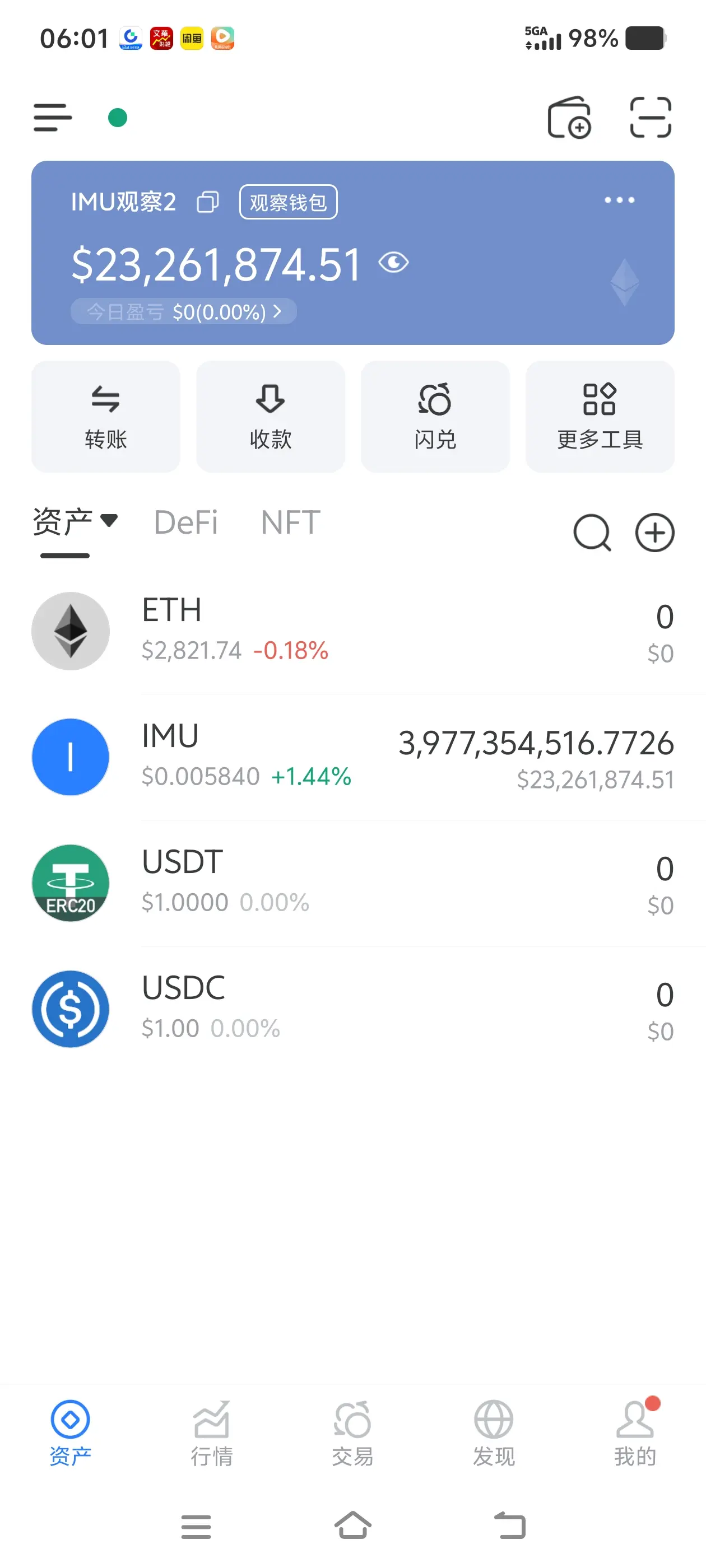Open 更多工具 more tools
The image size is (706, 1568).
tap(600, 417)
